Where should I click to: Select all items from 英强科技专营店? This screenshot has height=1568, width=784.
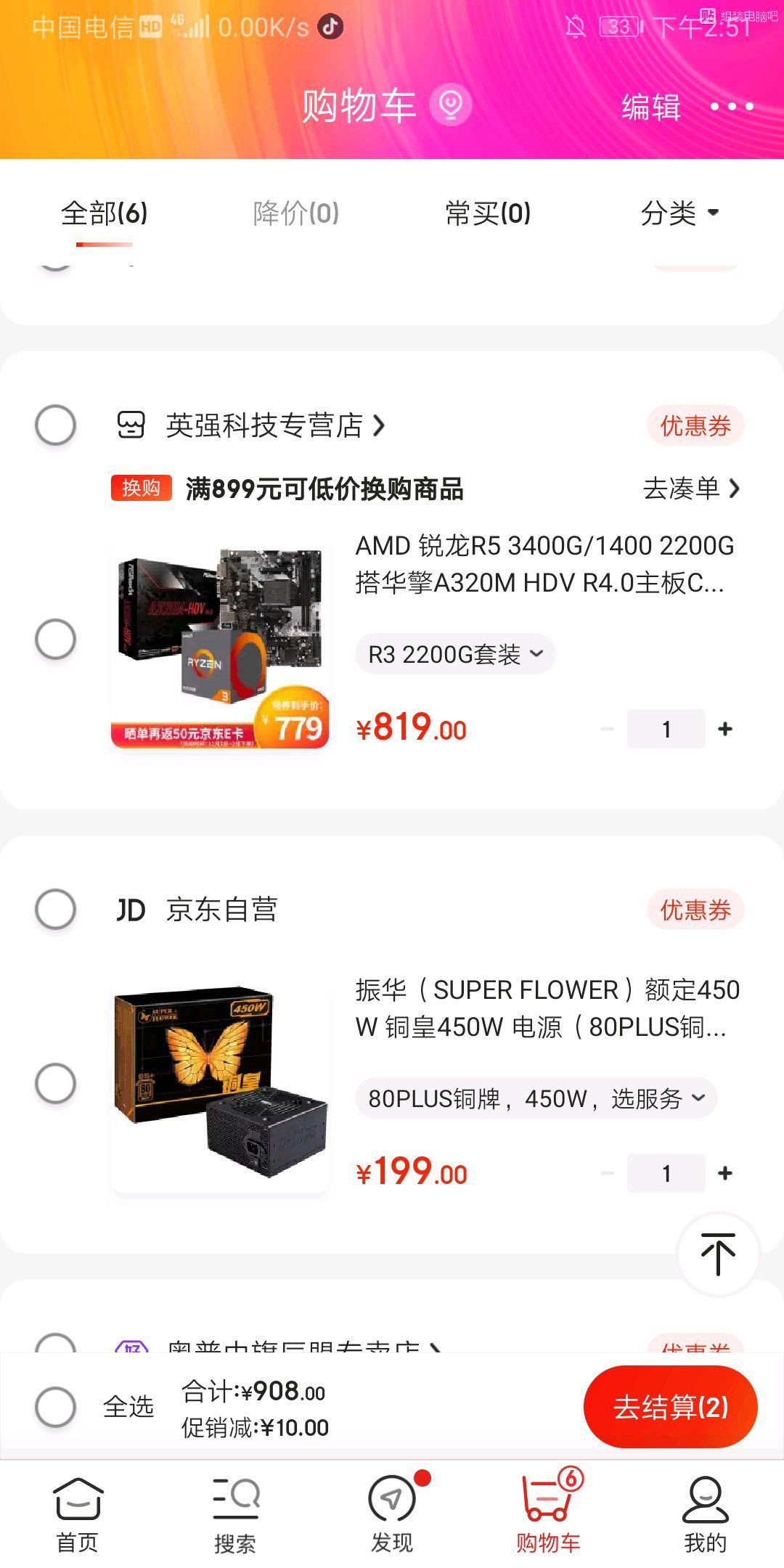[x=56, y=425]
